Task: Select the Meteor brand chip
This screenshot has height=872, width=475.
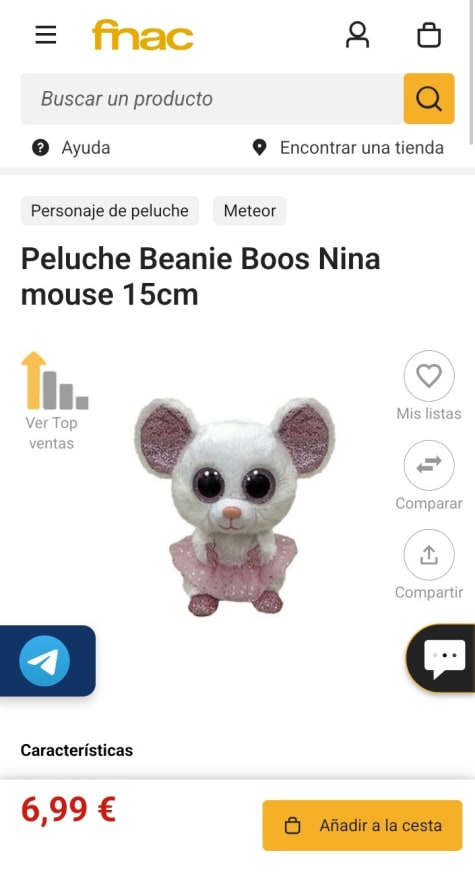Action: [250, 211]
